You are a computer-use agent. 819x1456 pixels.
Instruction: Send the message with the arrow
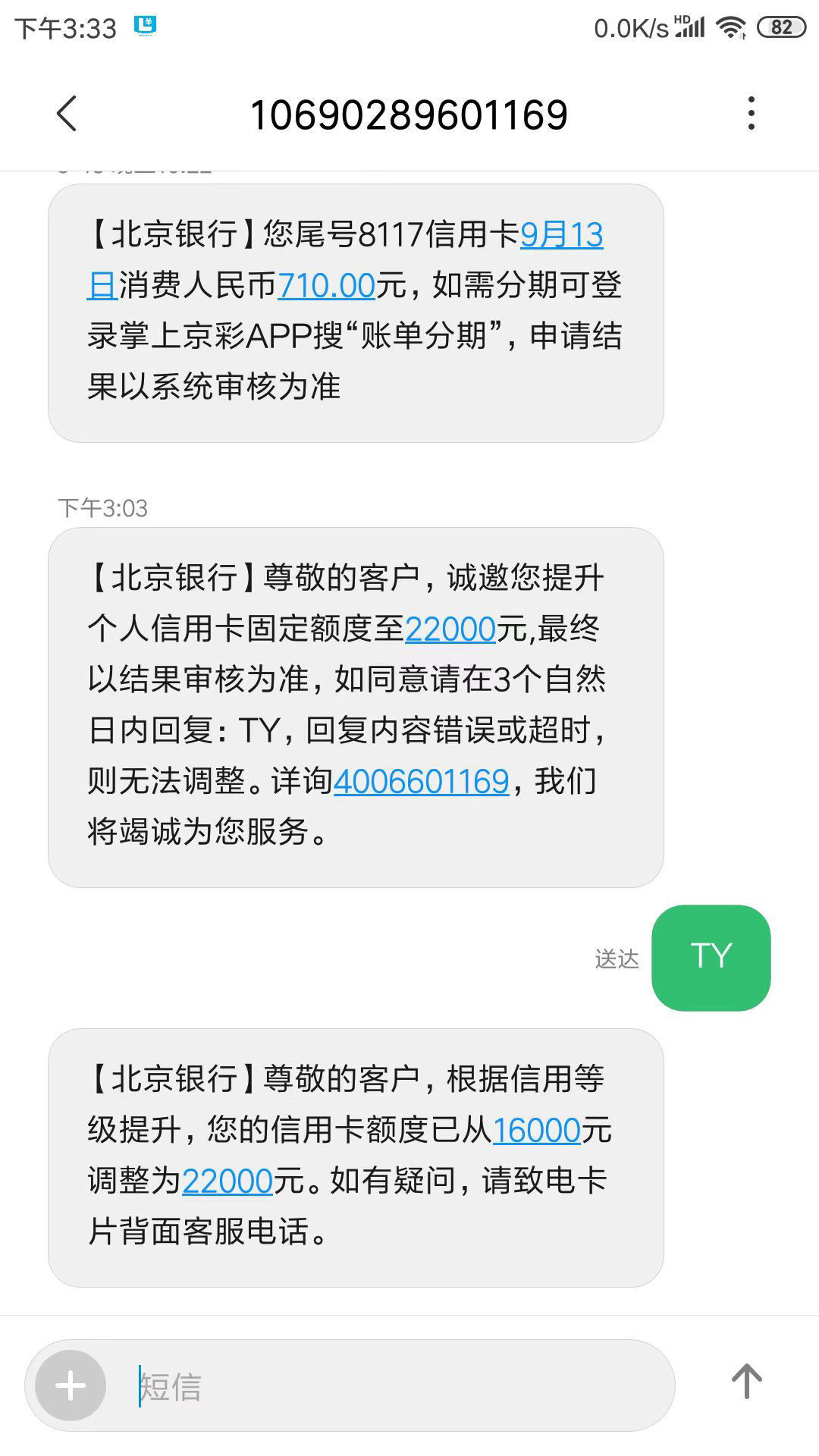746,1382
